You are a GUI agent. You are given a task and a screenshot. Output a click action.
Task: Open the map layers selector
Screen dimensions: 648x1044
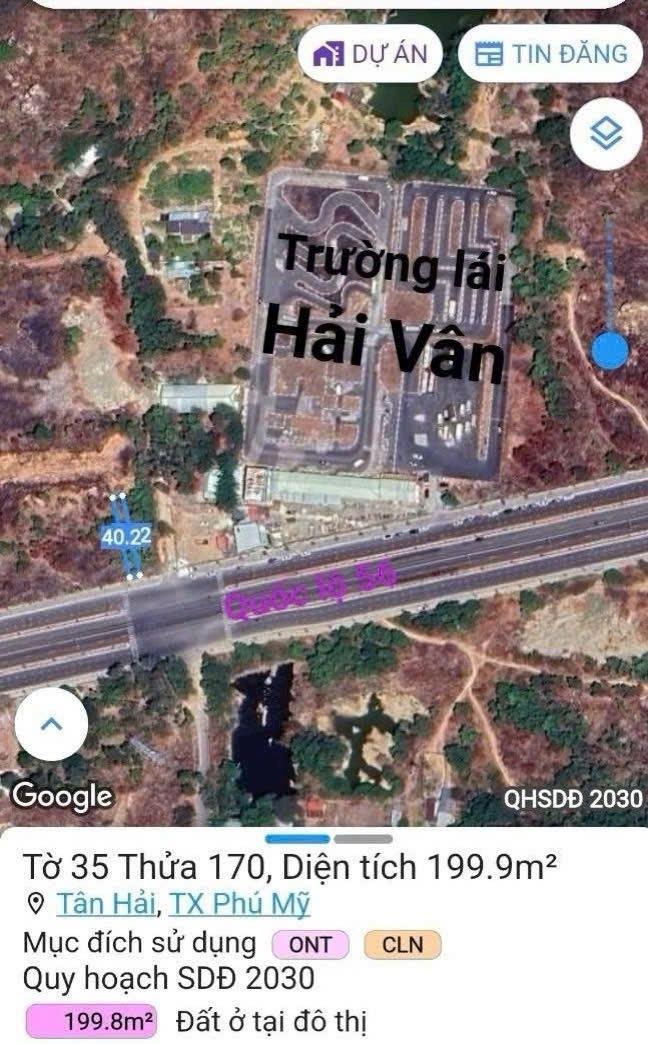tap(606, 134)
